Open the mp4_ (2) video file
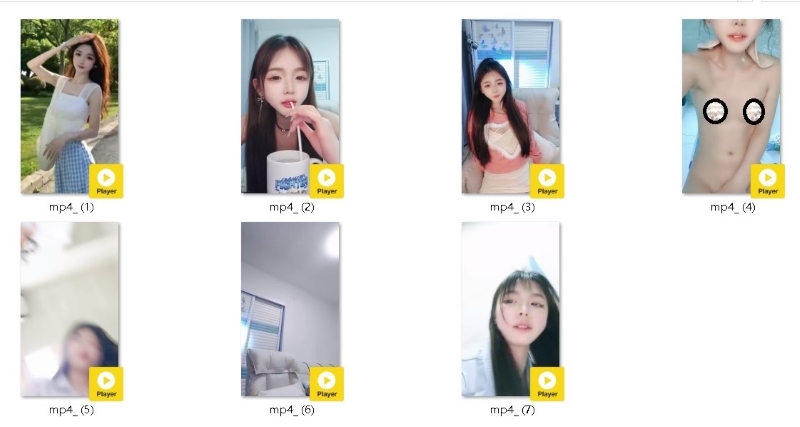 (x=290, y=107)
